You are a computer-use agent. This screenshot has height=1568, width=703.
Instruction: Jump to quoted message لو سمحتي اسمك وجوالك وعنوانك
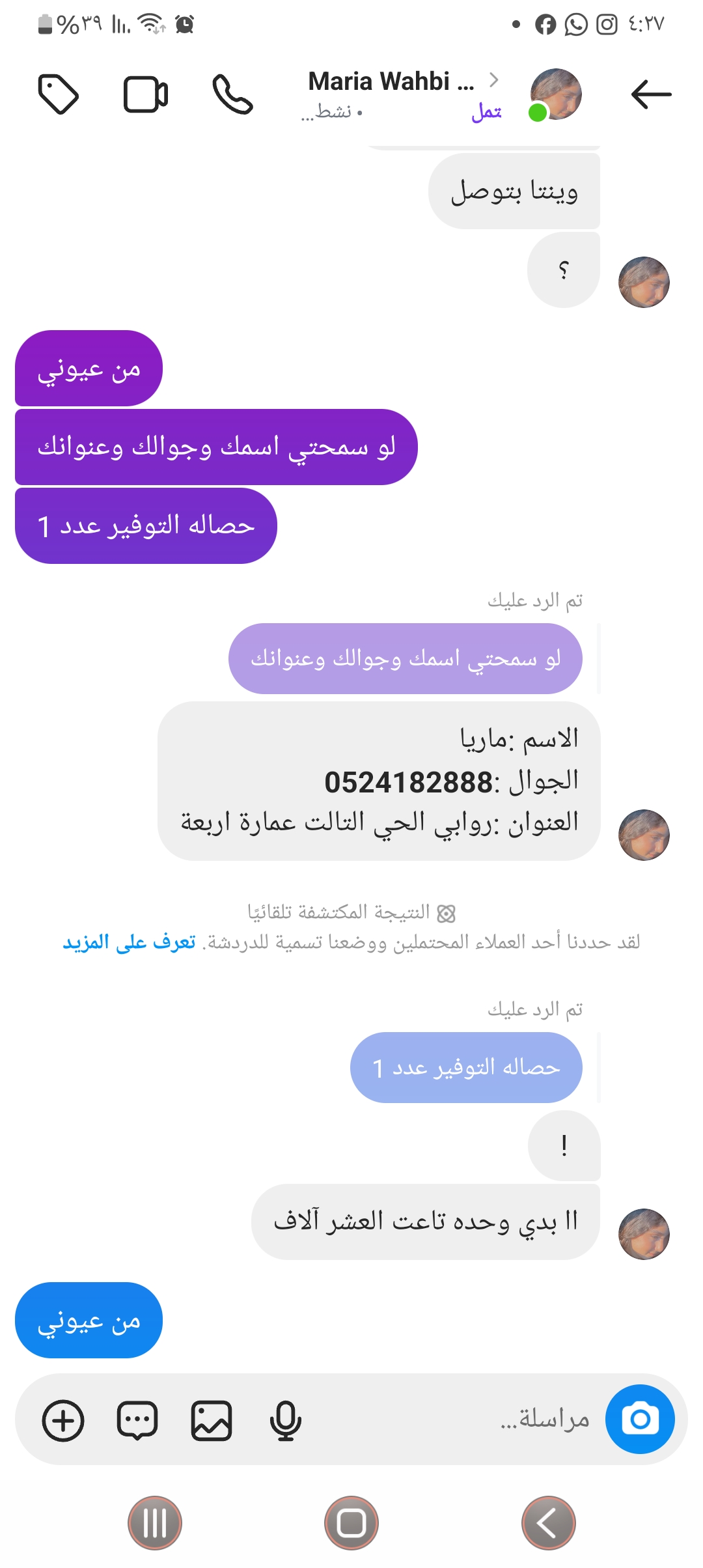[405, 659]
